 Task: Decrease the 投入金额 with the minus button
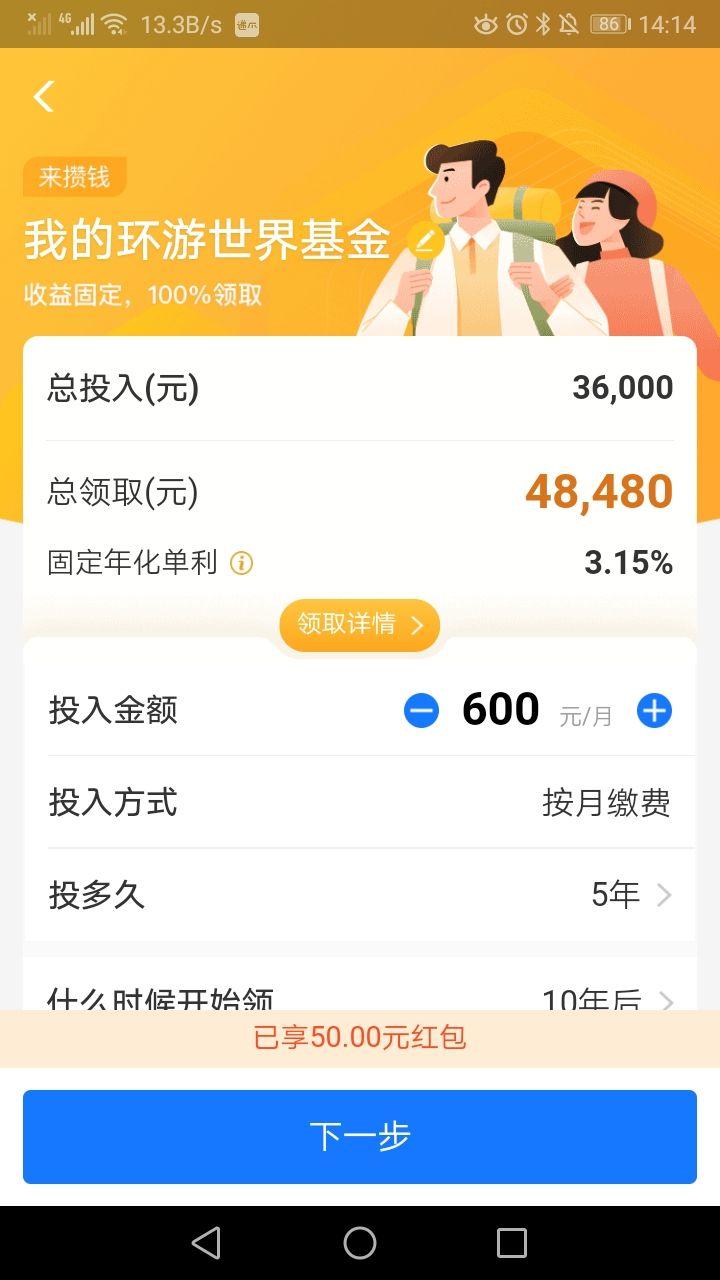[x=421, y=711]
